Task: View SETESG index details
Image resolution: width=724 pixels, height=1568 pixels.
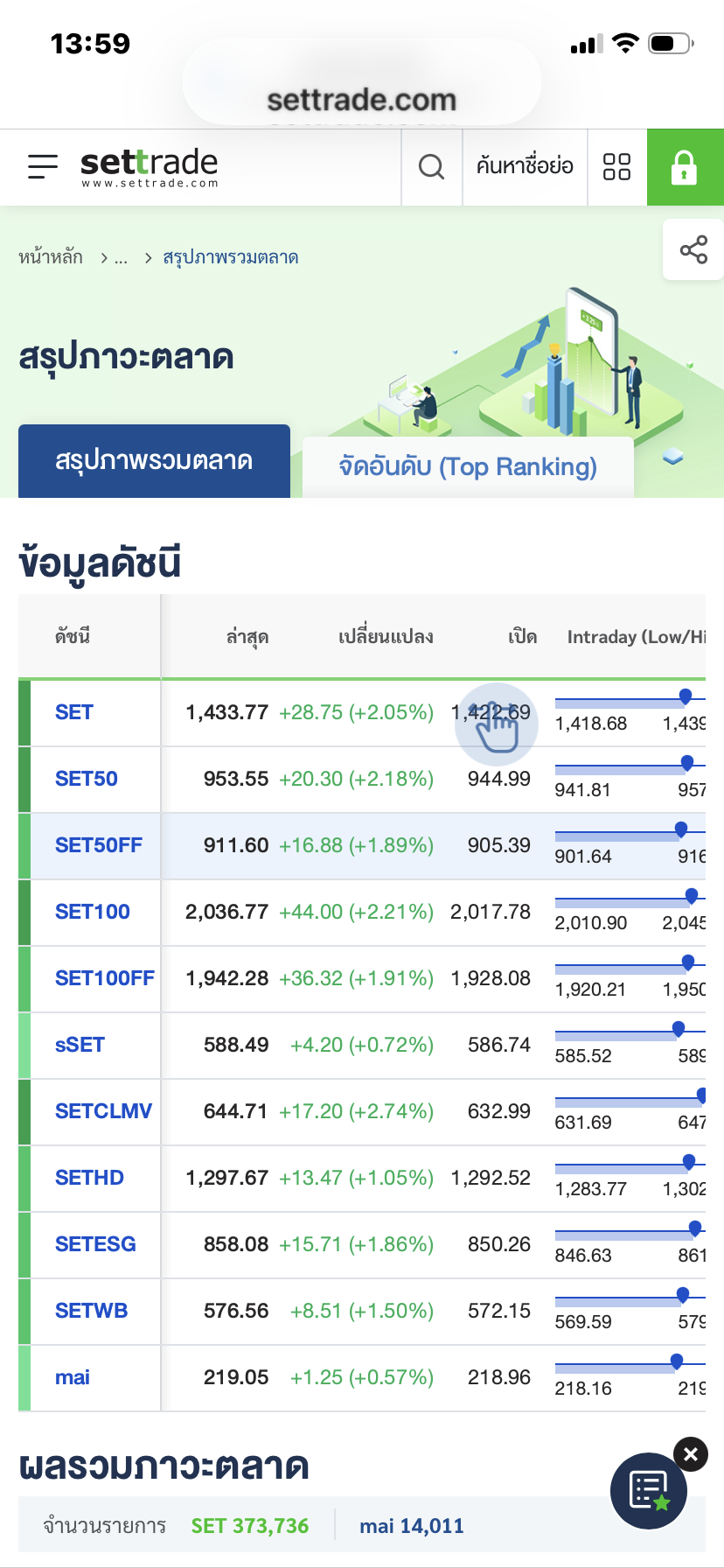Action: click(95, 1244)
